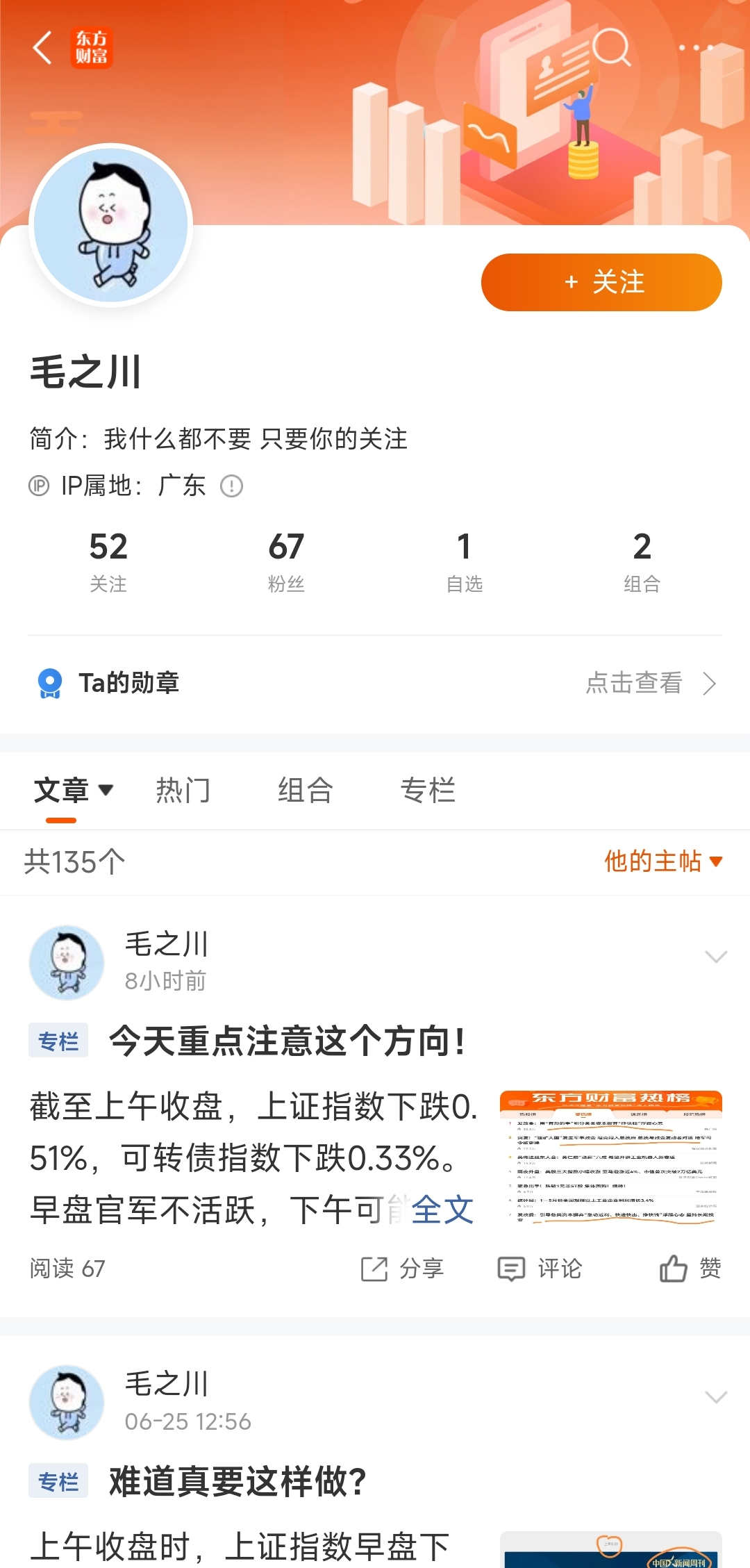Image resolution: width=750 pixels, height=1568 pixels.
Task: Open the article 难道真要这样做?
Action: (x=237, y=1481)
